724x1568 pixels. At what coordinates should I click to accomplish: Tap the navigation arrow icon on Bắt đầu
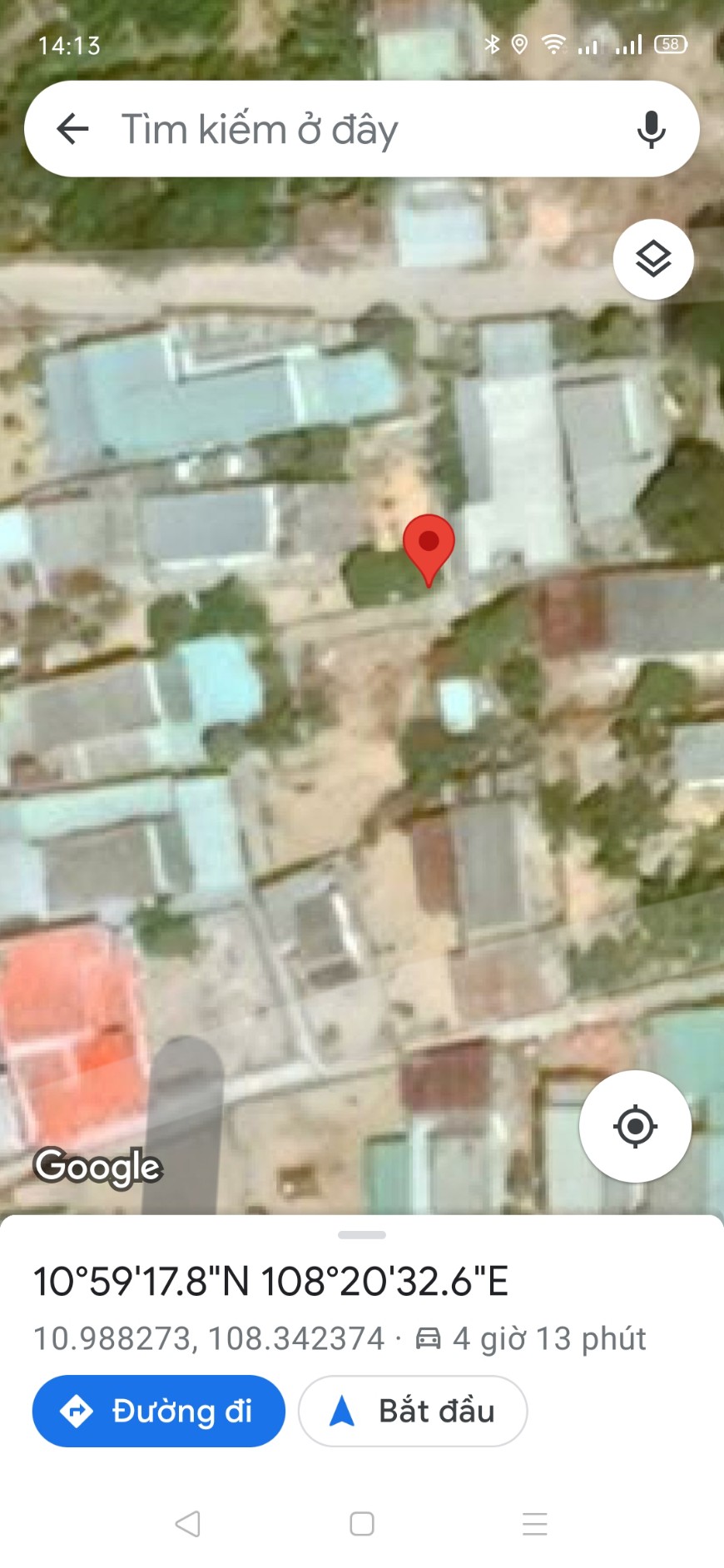pyautogui.click(x=344, y=1410)
